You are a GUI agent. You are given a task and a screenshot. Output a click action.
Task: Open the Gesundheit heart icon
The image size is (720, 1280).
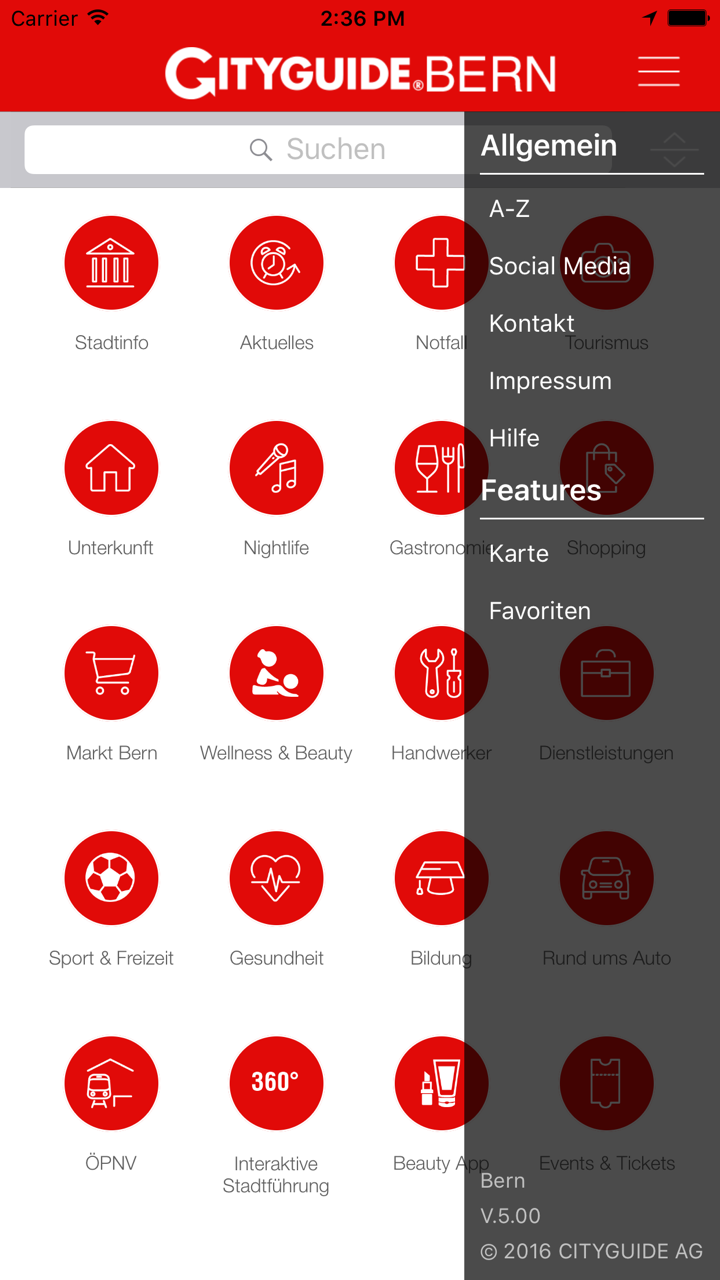click(276, 878)
